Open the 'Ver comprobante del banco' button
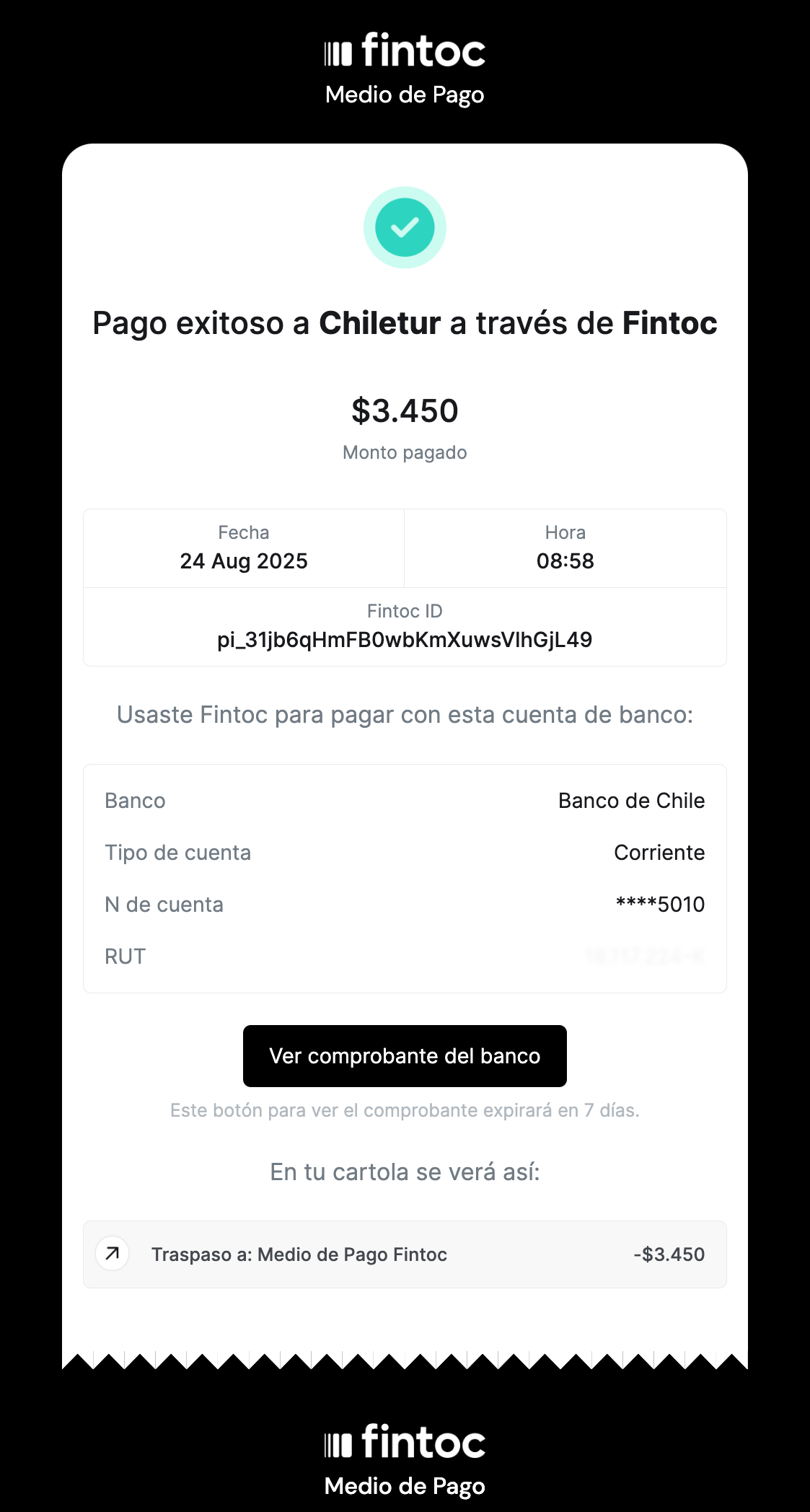810x1512 pixels. pyautogui.click(x=405, y=1055)
